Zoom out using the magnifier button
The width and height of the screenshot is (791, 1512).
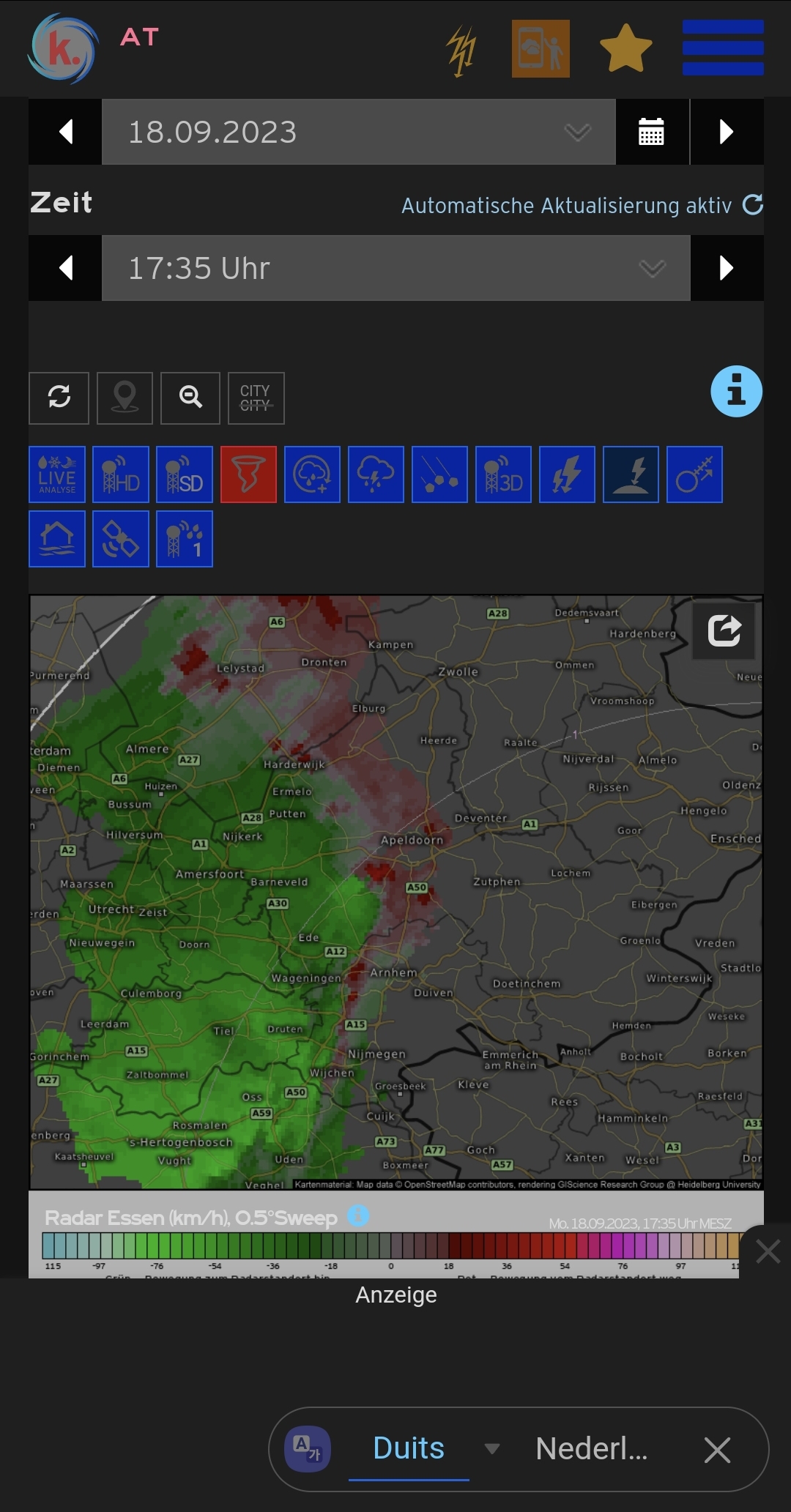[190, 398]
